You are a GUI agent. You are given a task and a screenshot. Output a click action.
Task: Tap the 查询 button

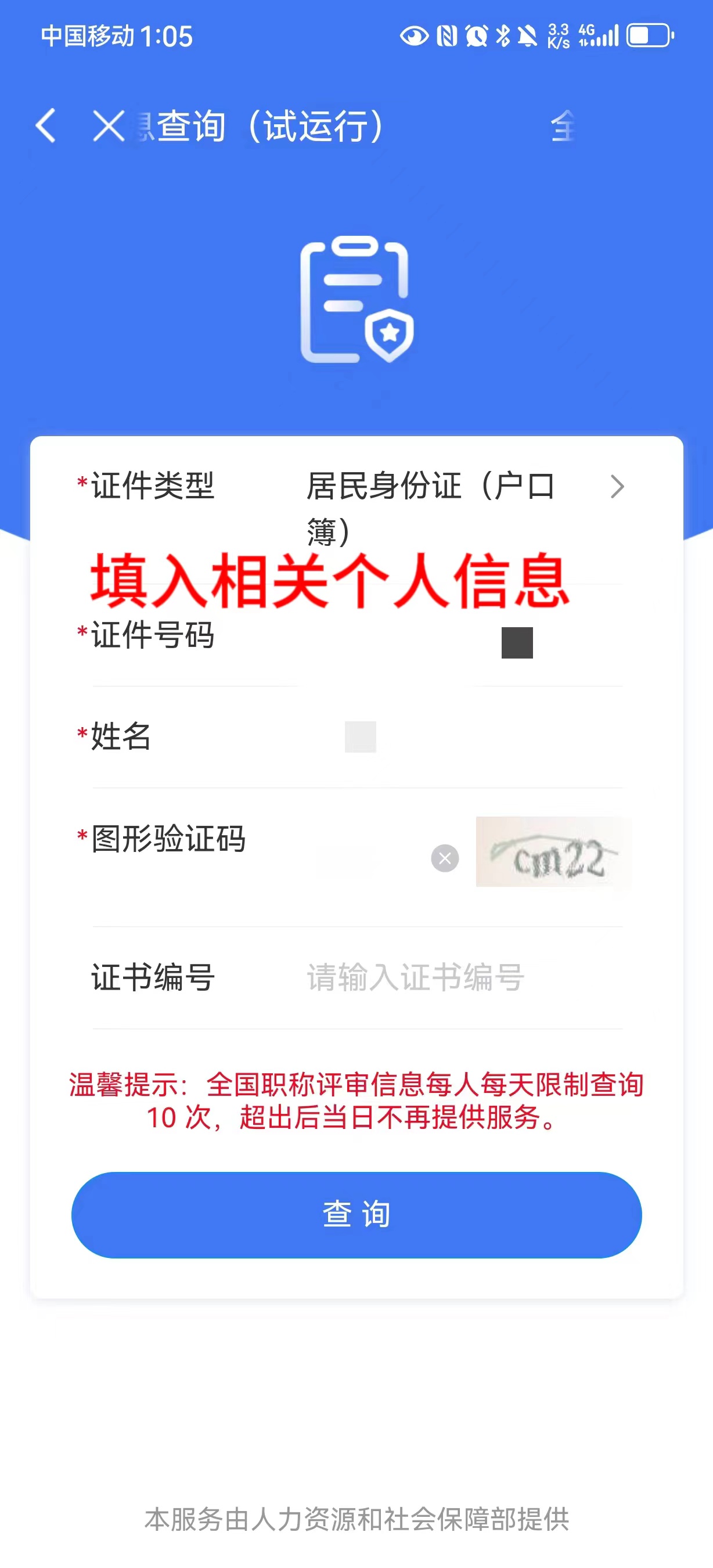(x=356, y=1214)
